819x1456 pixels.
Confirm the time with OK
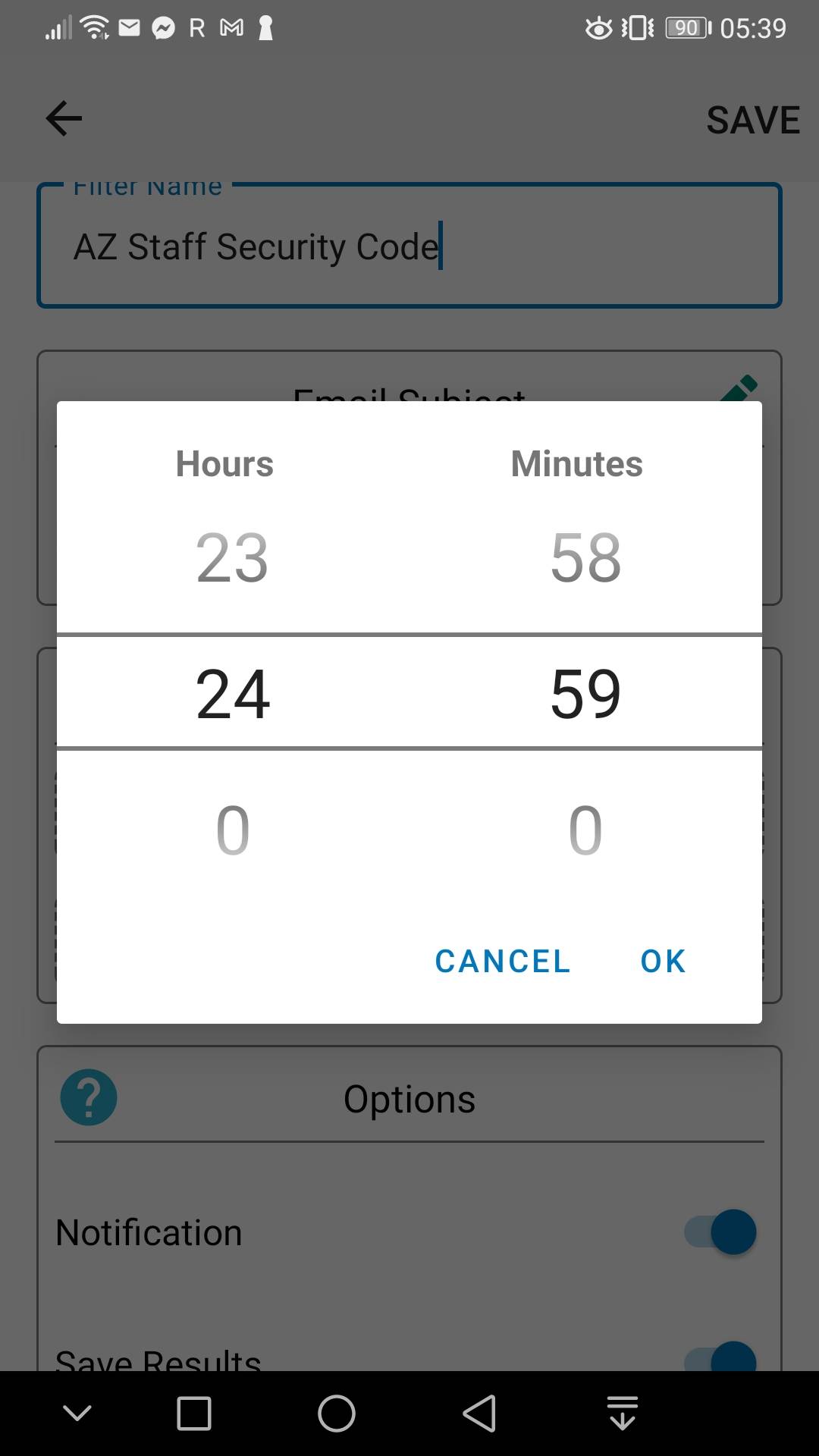pos(663,961)
